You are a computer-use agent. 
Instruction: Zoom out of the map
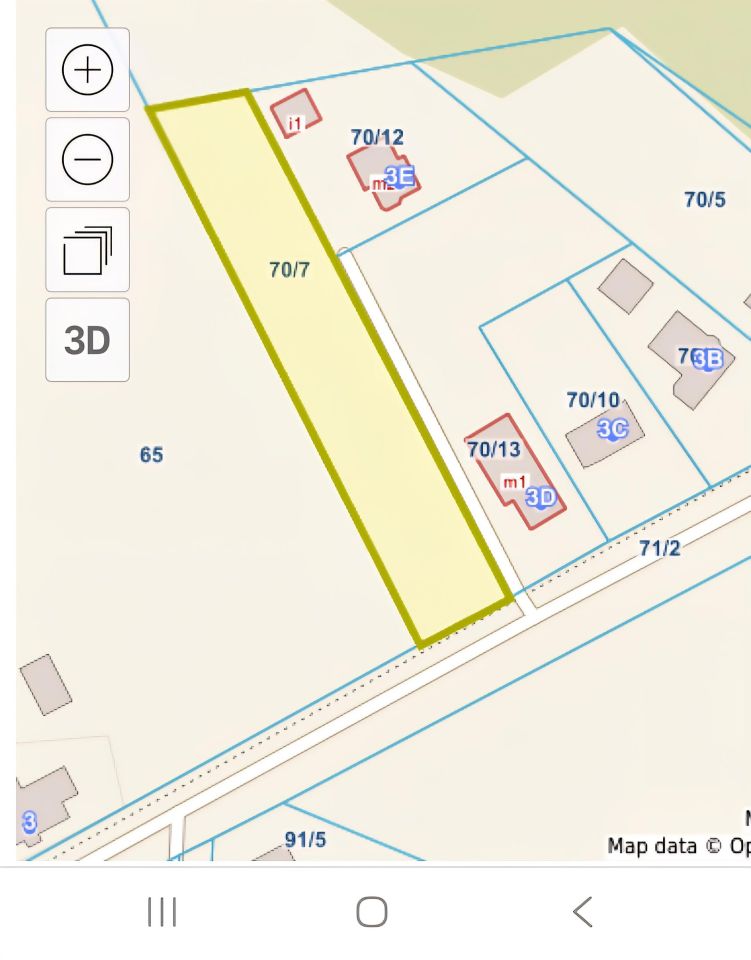88,160
